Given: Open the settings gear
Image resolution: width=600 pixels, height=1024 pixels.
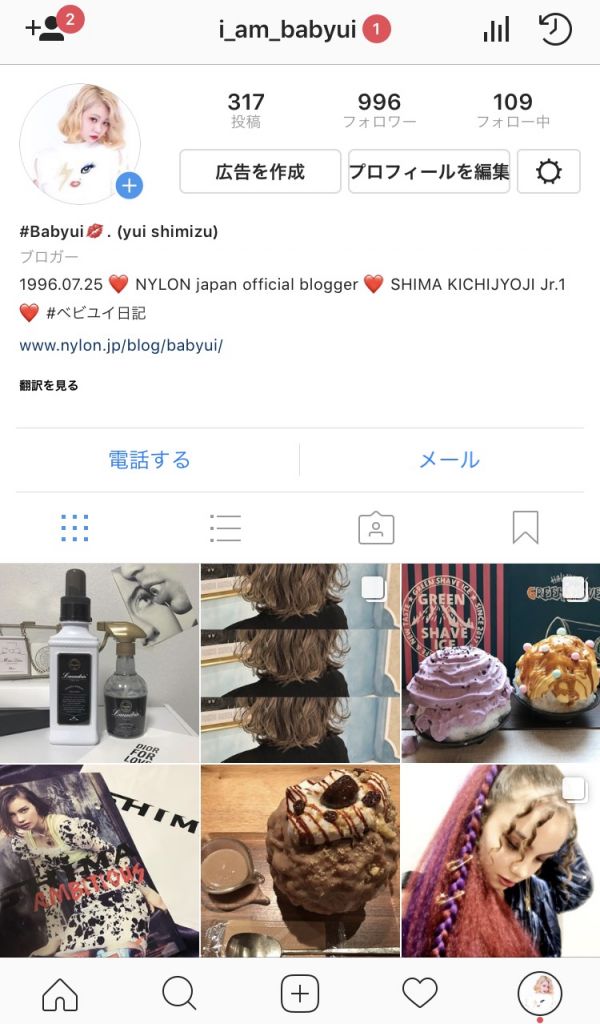Looking at the screenshot, I should (549, 171).
